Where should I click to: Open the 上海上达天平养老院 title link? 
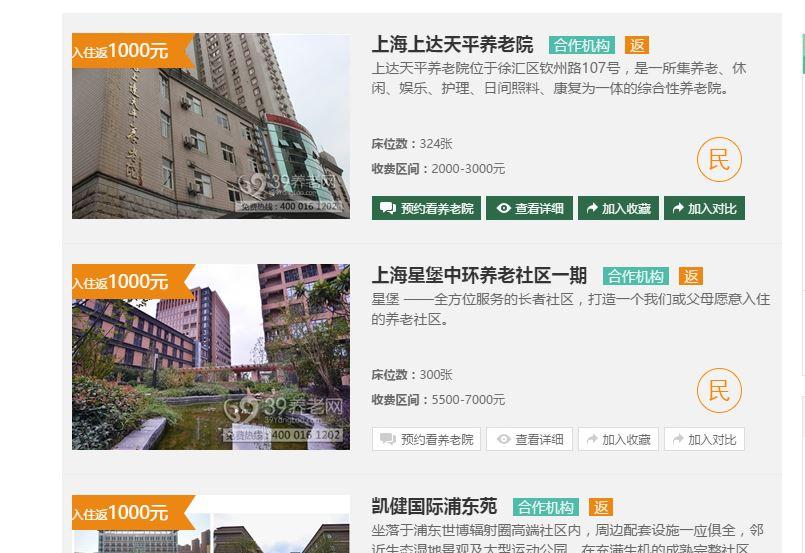pyautogui.click(x=452, y=45)
